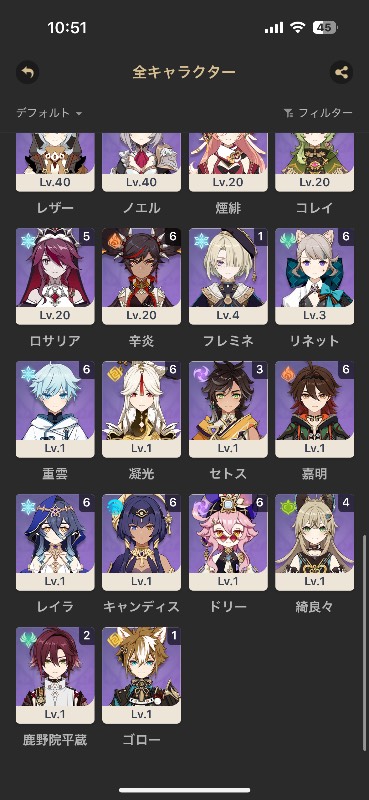View セトス character details

228,410
